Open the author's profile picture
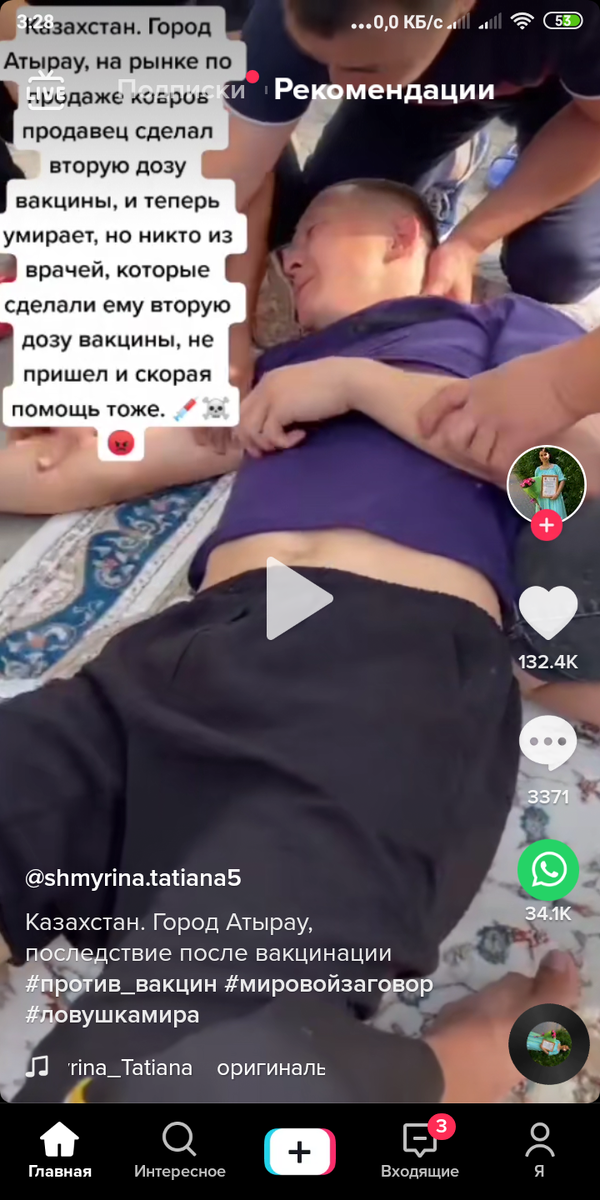Screen dimensions: 600x1200 click(x=546, y=484)
